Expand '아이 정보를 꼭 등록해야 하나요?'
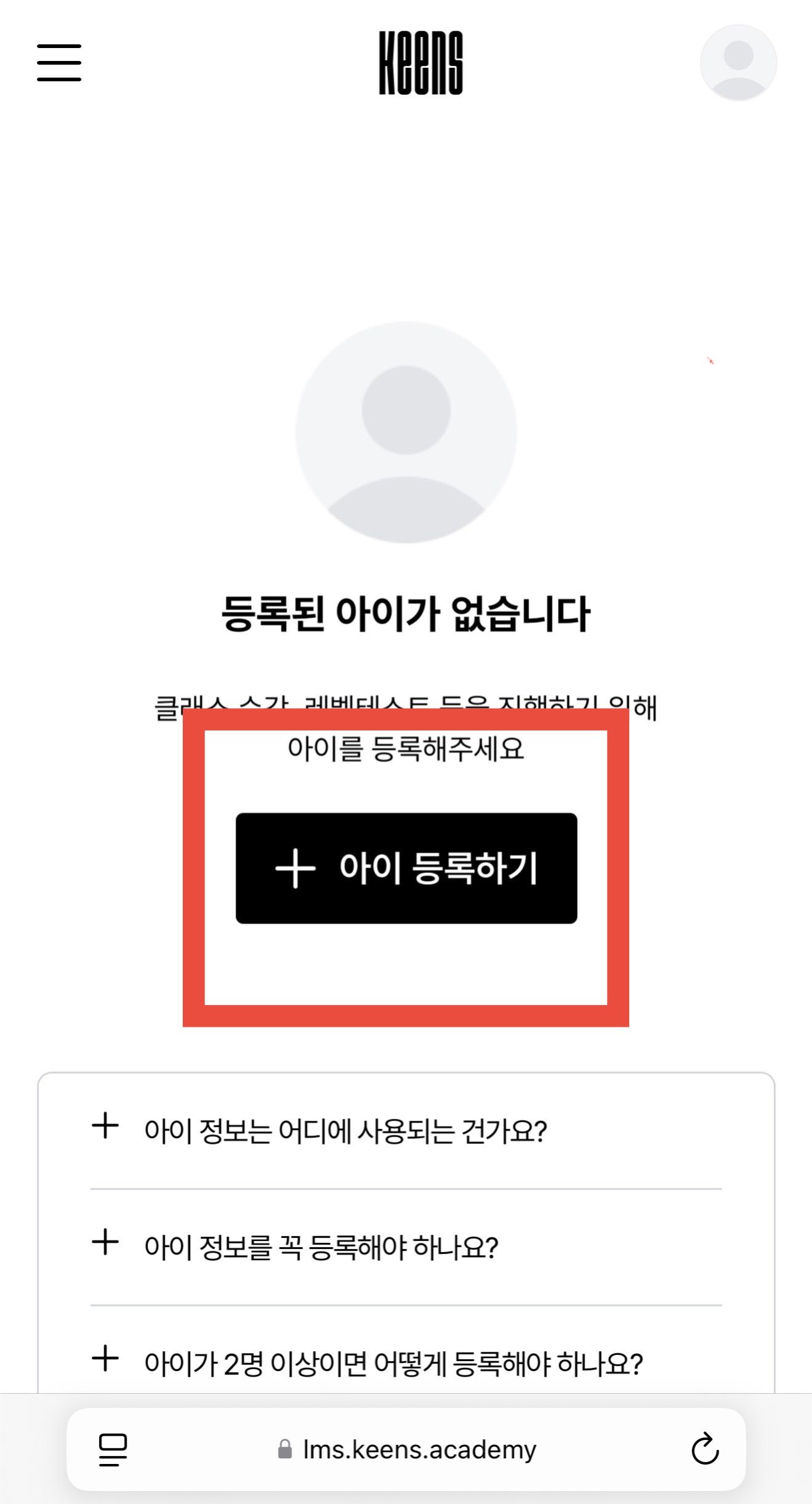The width and height of the screenshot is (812, 1504). 320,1247
